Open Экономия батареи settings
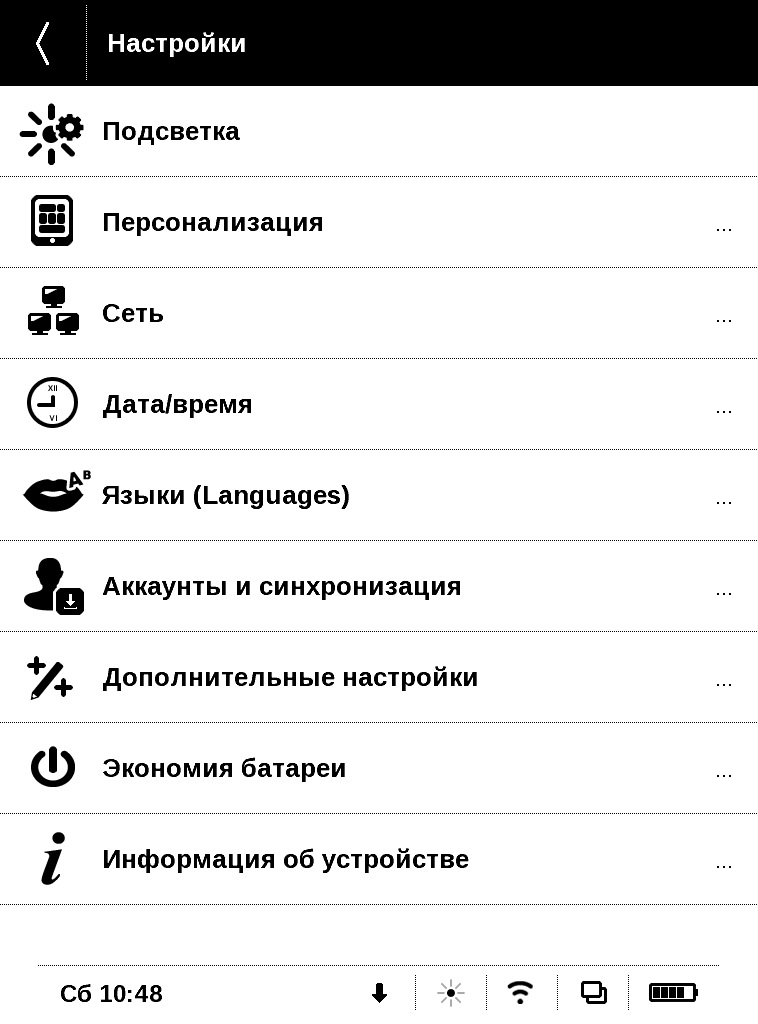 tap(224, 768)
